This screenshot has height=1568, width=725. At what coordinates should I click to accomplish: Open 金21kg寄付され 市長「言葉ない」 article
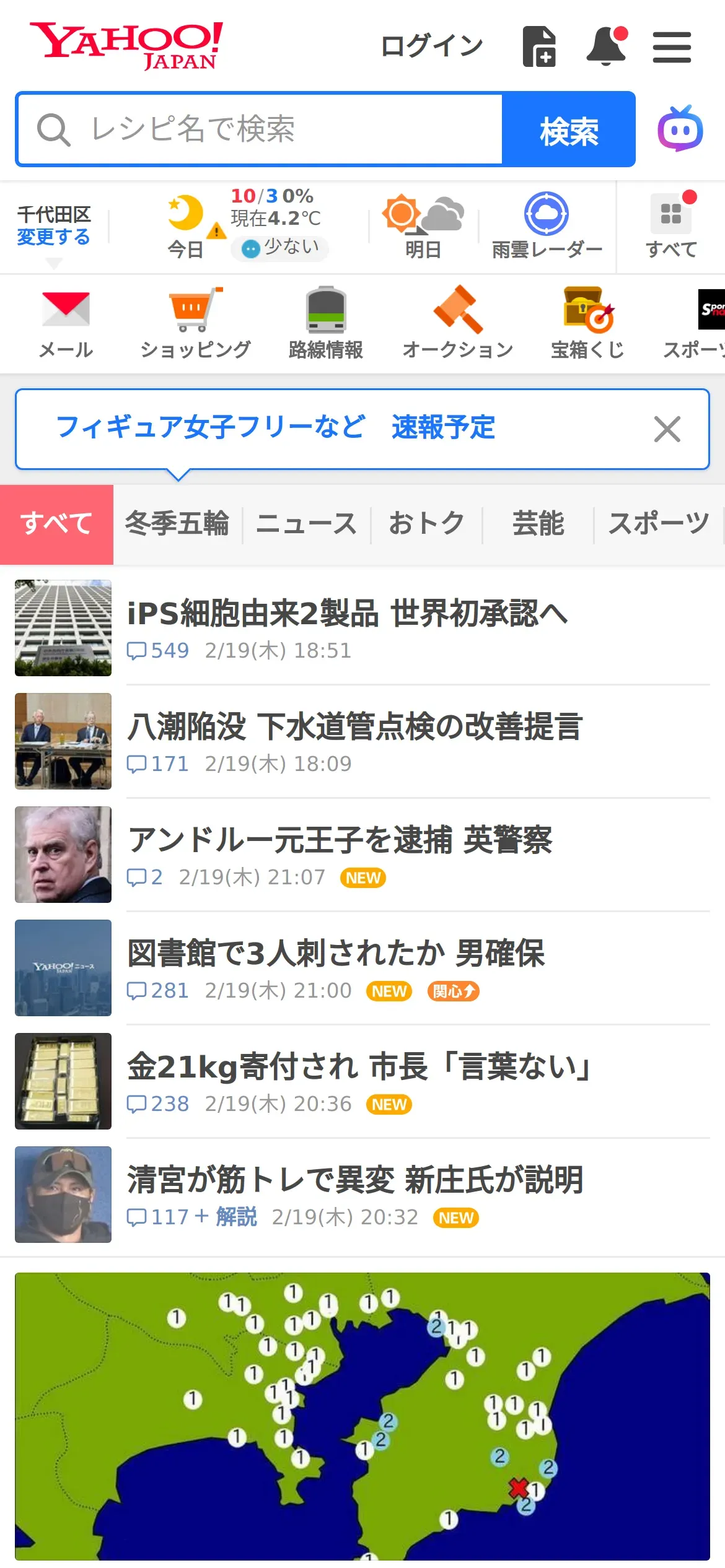[359, 1067]
